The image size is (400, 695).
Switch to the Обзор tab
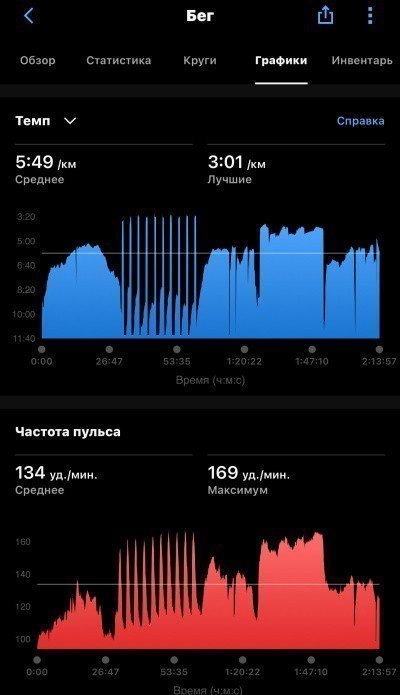(x=38, y=60)
